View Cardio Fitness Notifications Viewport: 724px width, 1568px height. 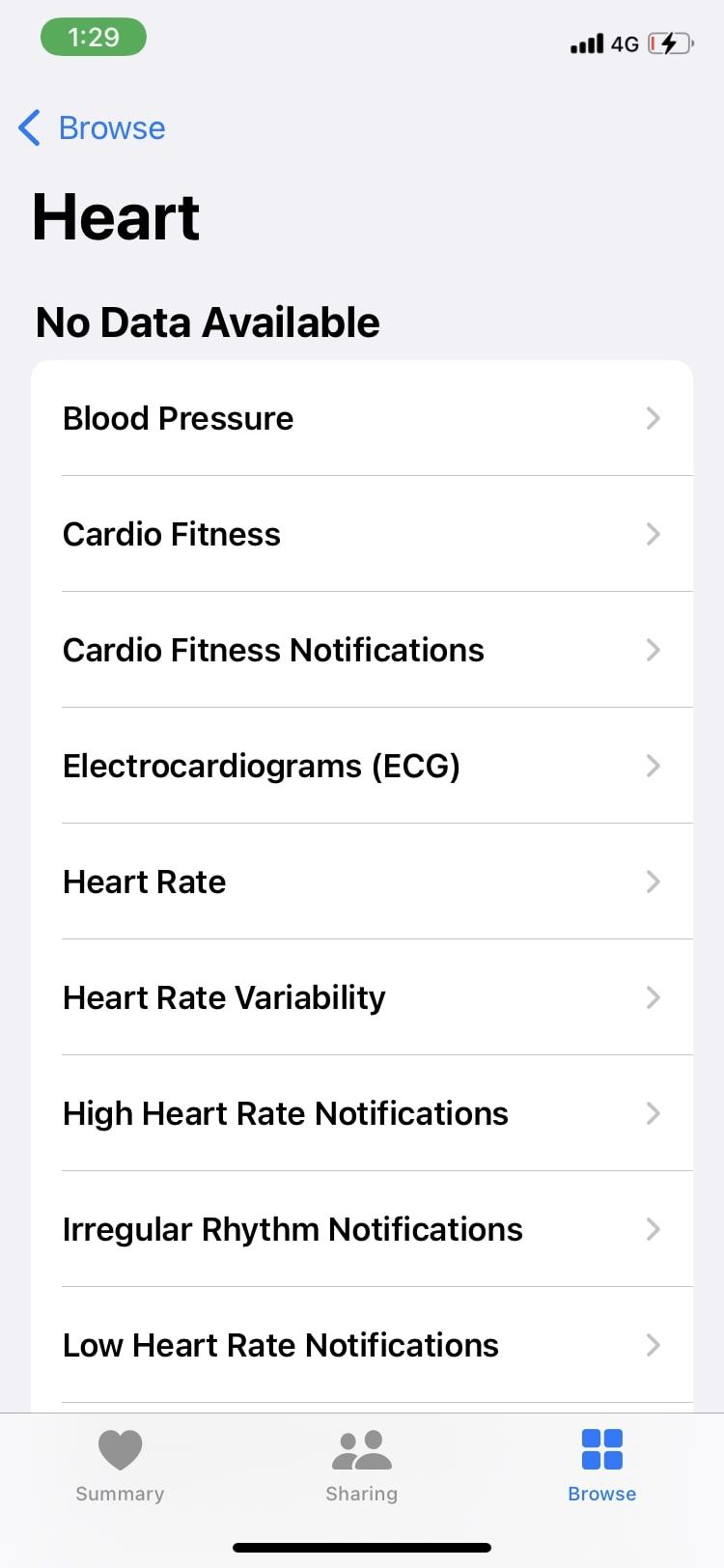point(361,650)
